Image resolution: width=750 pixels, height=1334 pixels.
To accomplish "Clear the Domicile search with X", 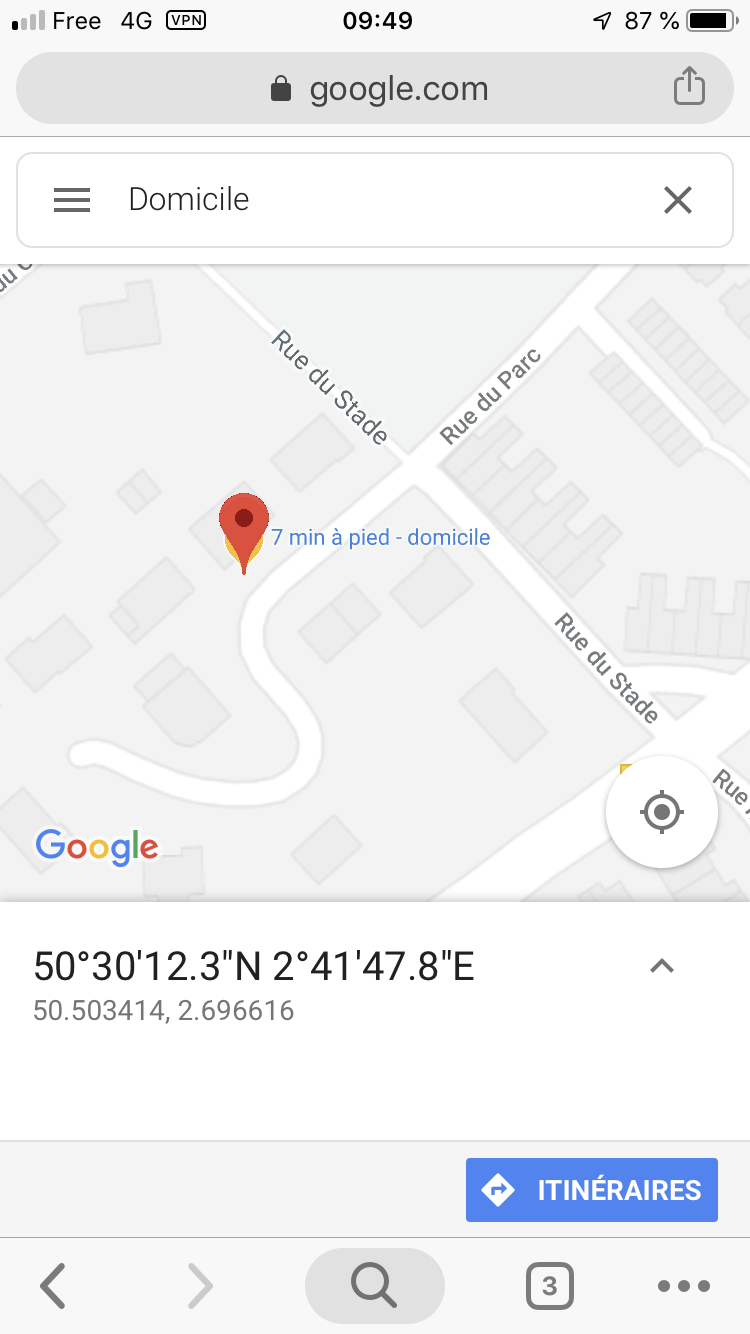I will pos(678,200).
